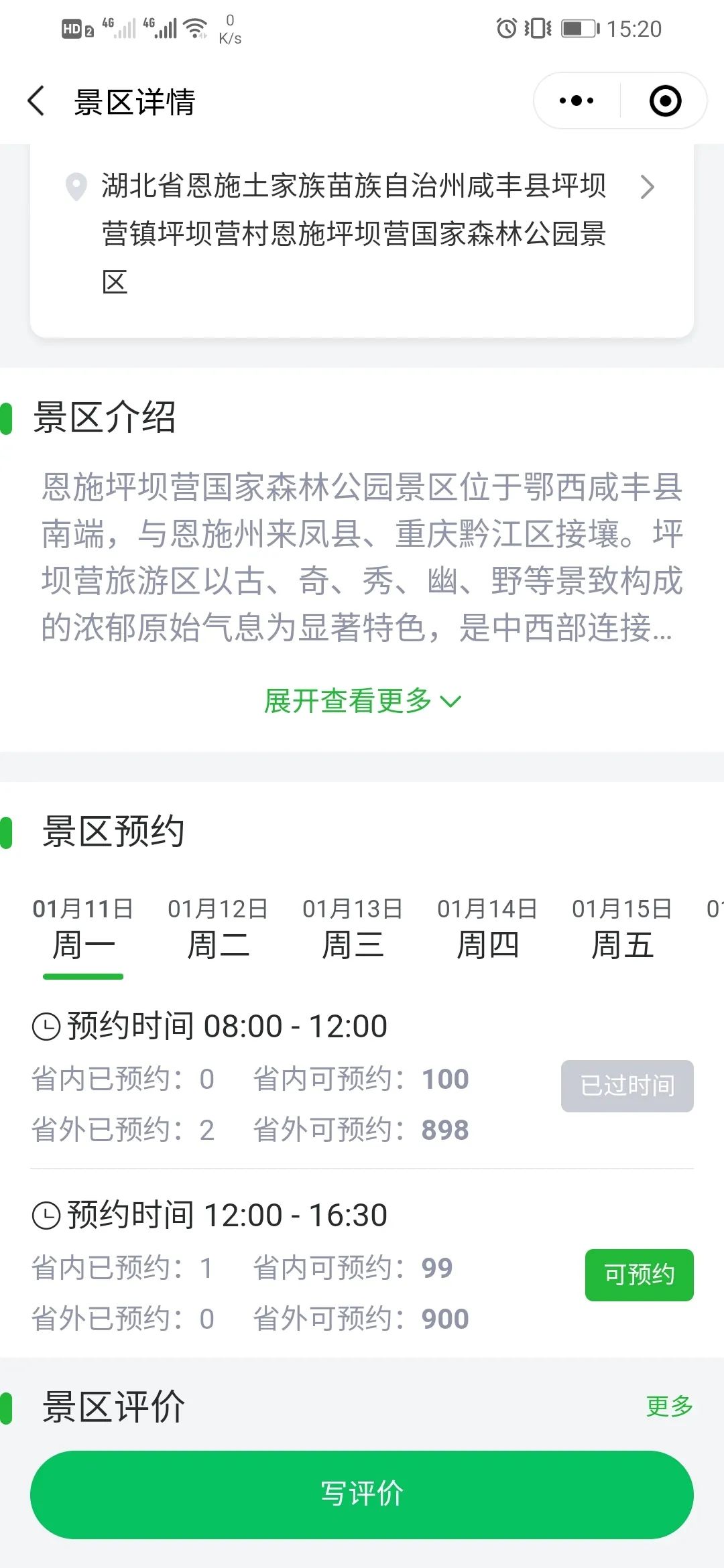This screenshot has height=1568, width=724.
Task: Switch to the 01月14日 周四 date tab
Action: point(487,928)
